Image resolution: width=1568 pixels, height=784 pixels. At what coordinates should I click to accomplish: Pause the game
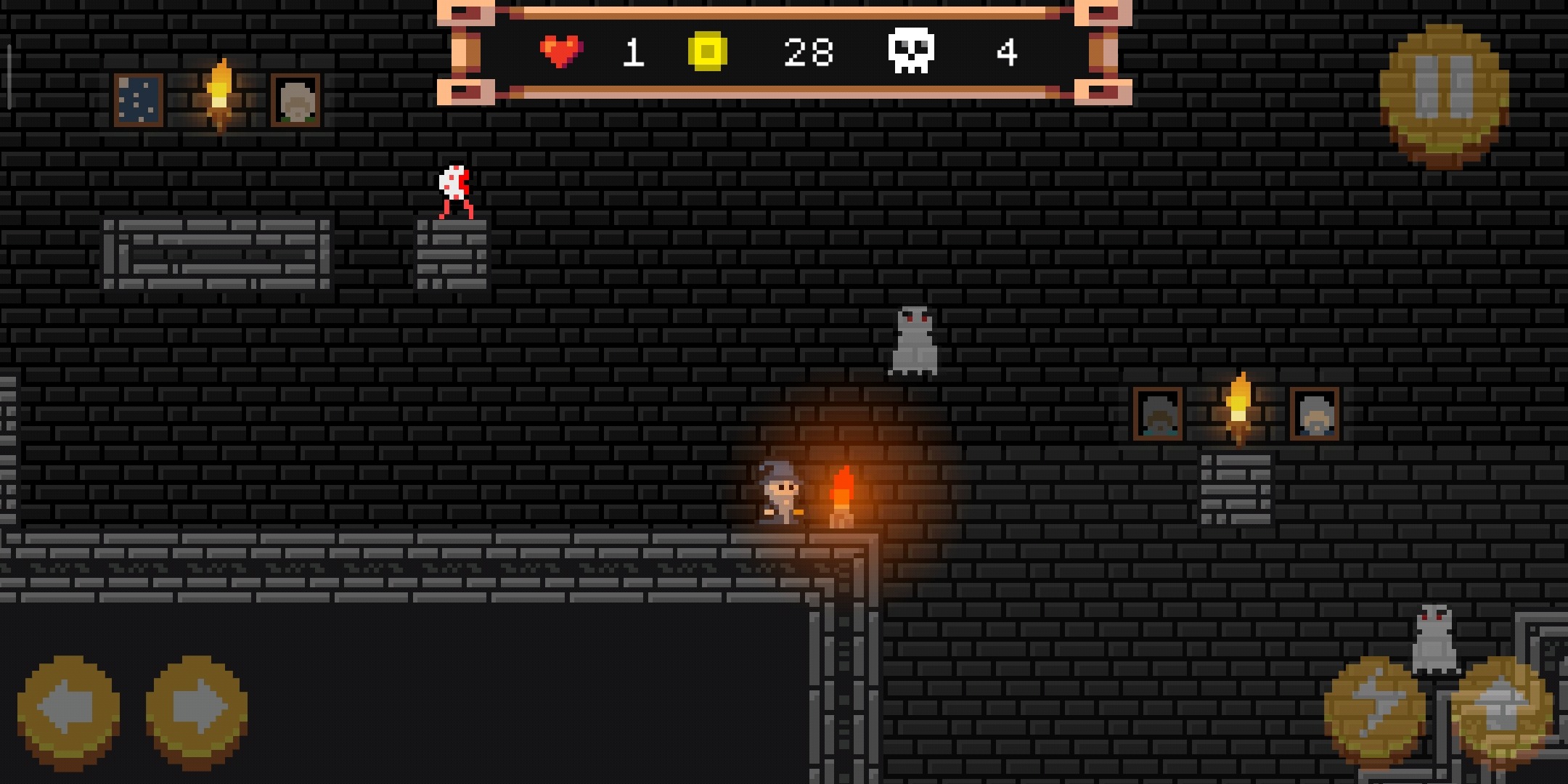[1443, 94]
